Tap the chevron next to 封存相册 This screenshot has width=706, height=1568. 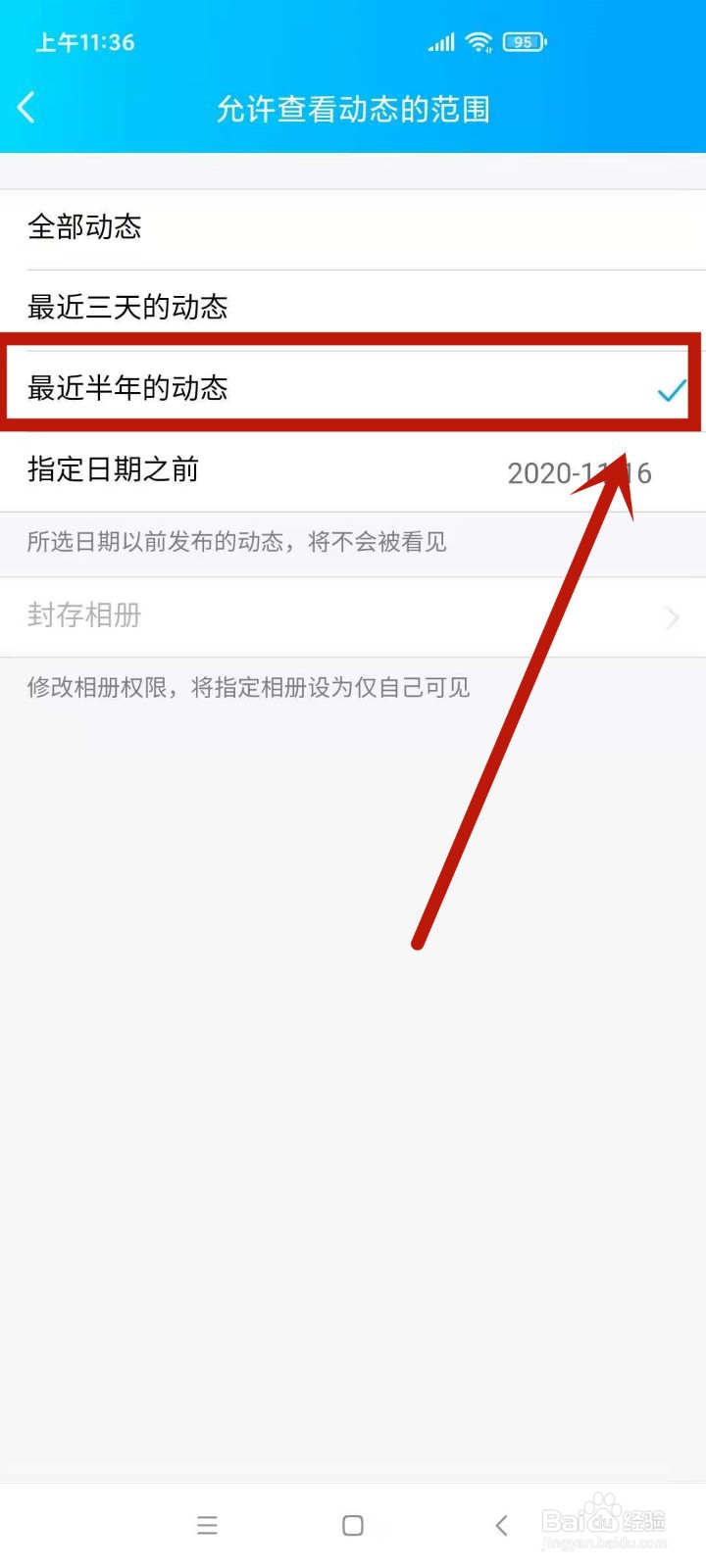pos(672,616)
